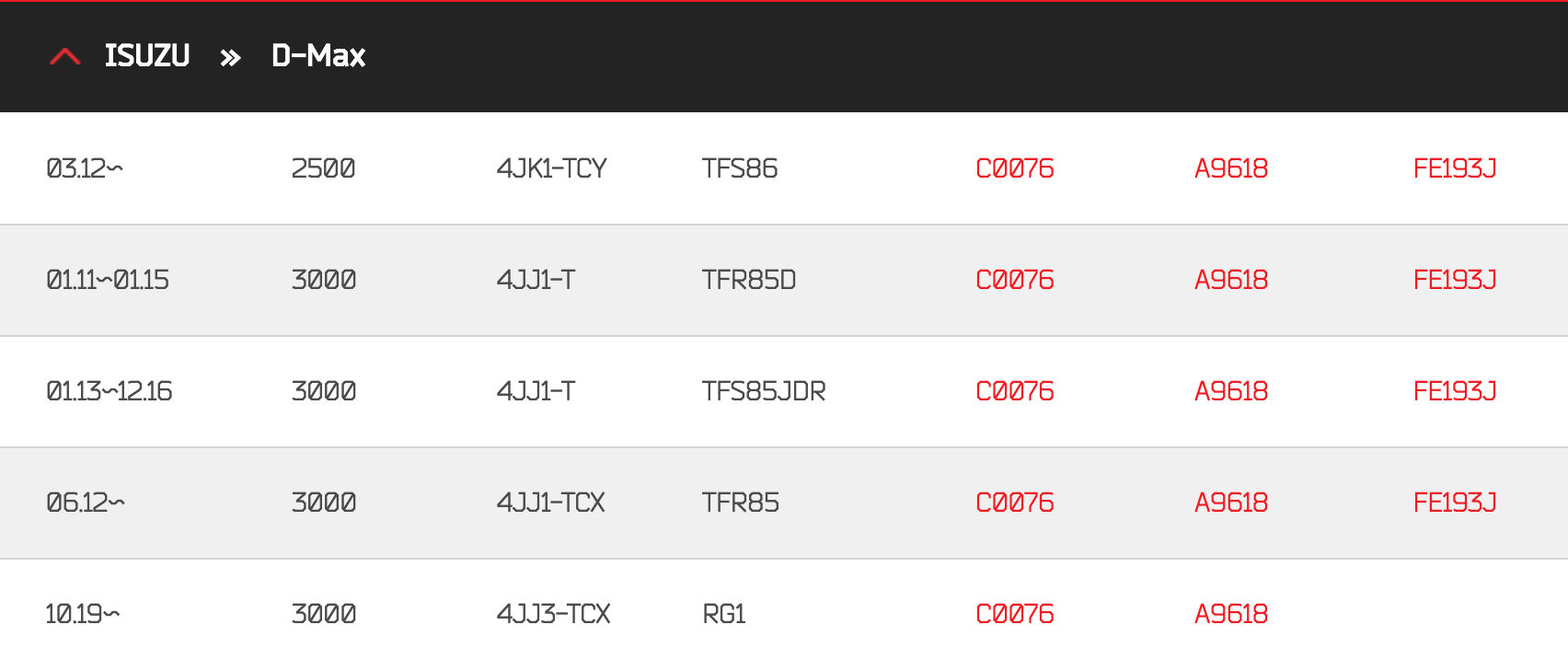Image resolution: width=1568 pixels, height=648 pixels.
Task: Open C0076 in the TFS85JDR row
Action: coord(1014,391)
